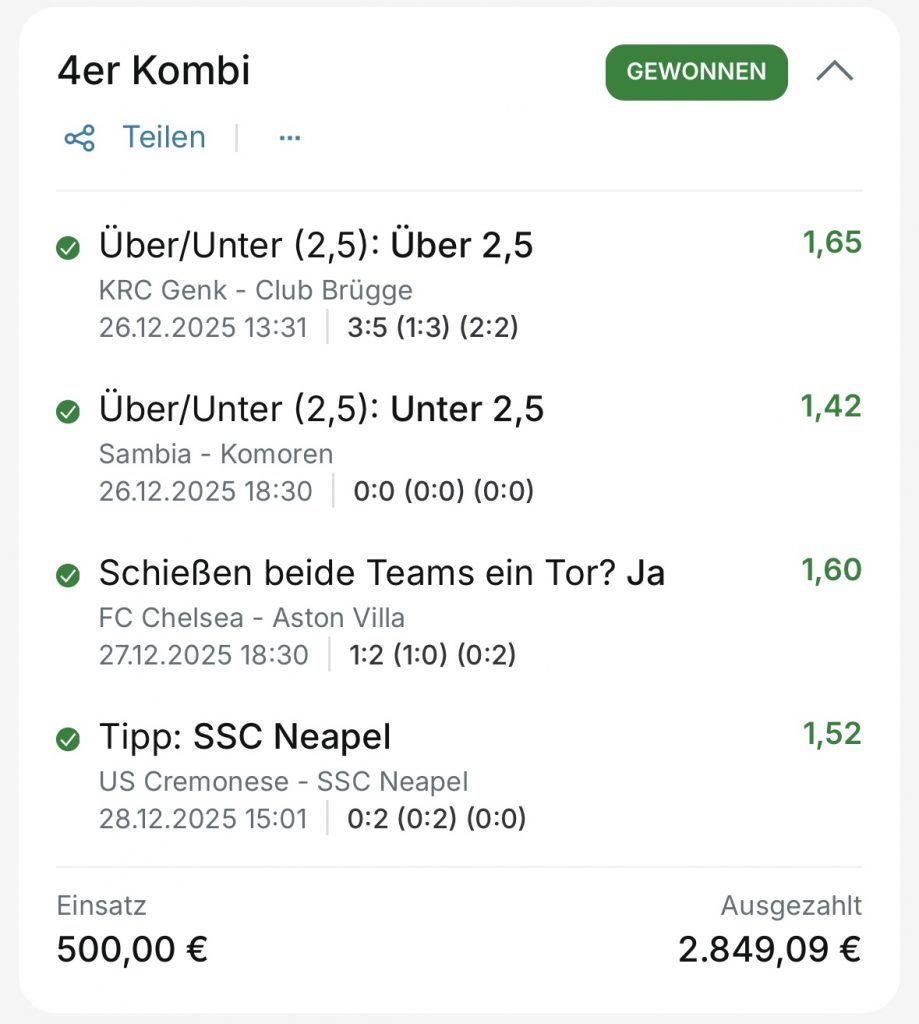Click the share icon next to Teilen
The height and width of the screenshot is (1024, 919).
pos(79,137)
